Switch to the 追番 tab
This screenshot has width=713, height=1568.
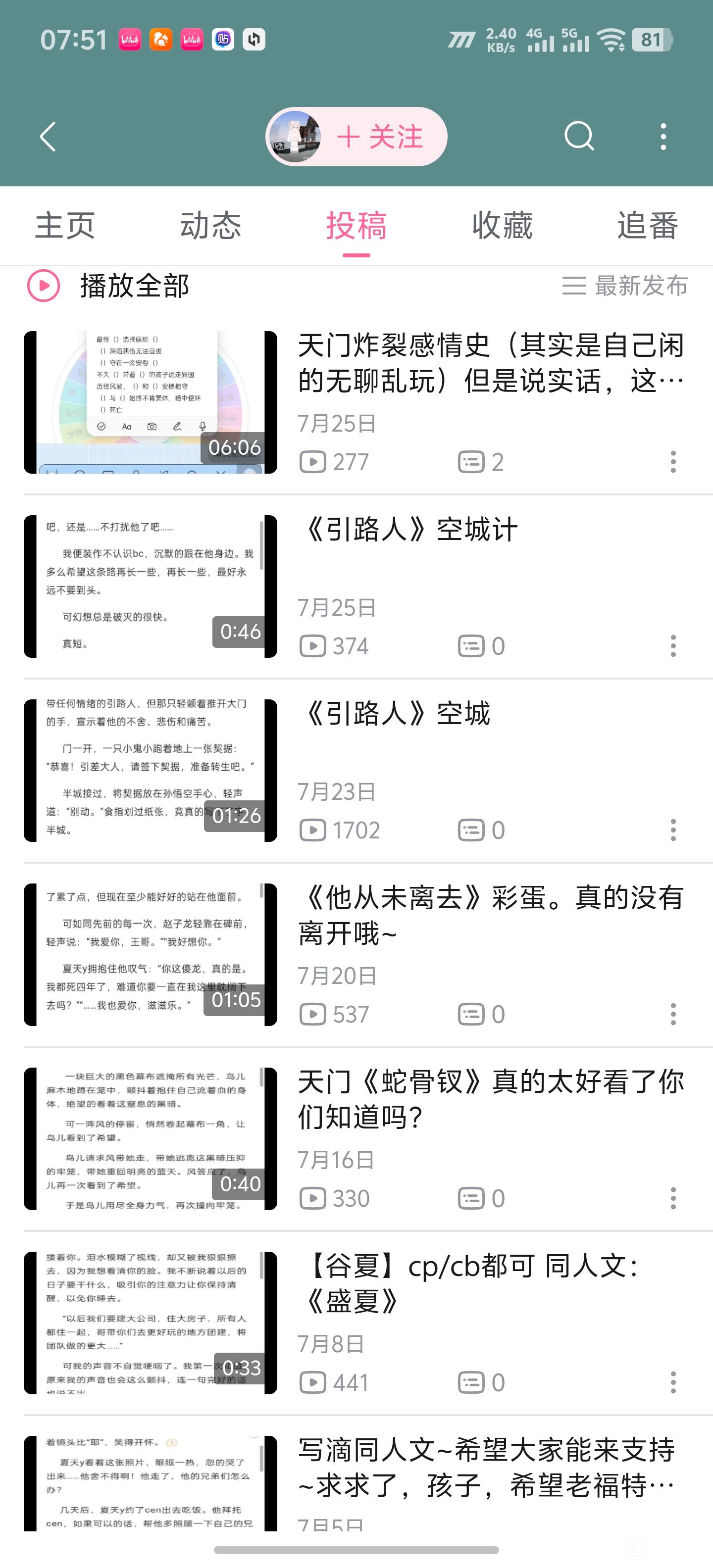pos(647,225)
